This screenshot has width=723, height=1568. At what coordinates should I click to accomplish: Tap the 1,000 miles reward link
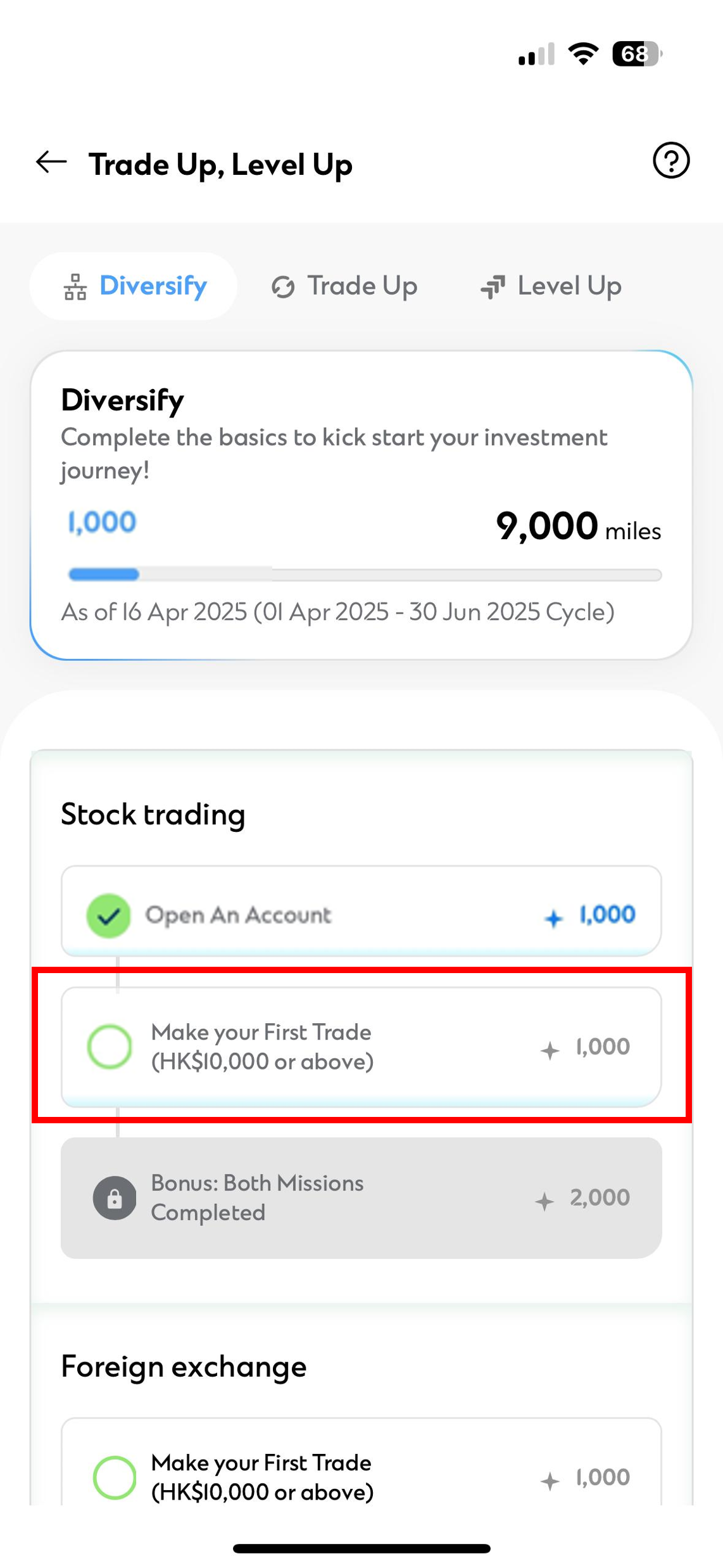[x=605, y=914]
